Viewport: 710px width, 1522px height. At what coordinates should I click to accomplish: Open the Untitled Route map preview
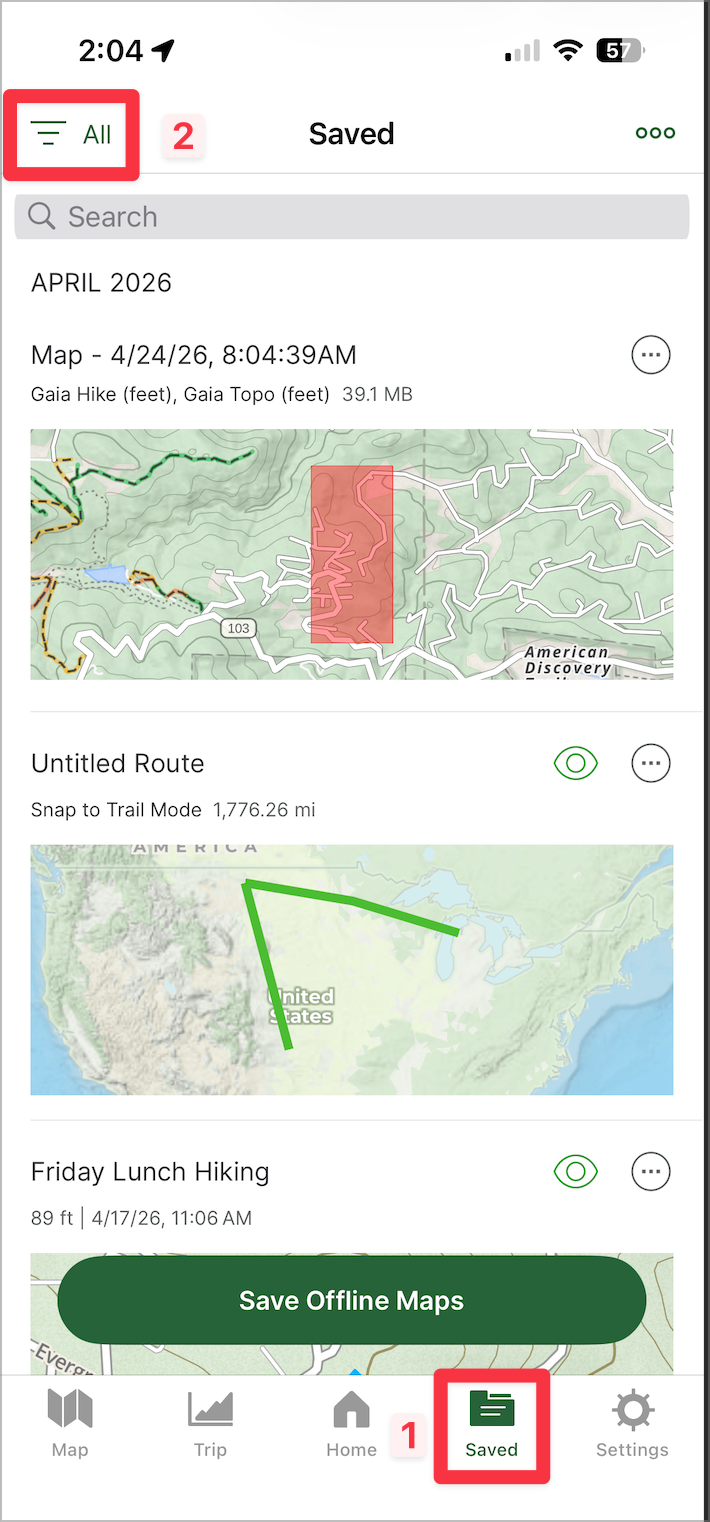tap(352, 970)
